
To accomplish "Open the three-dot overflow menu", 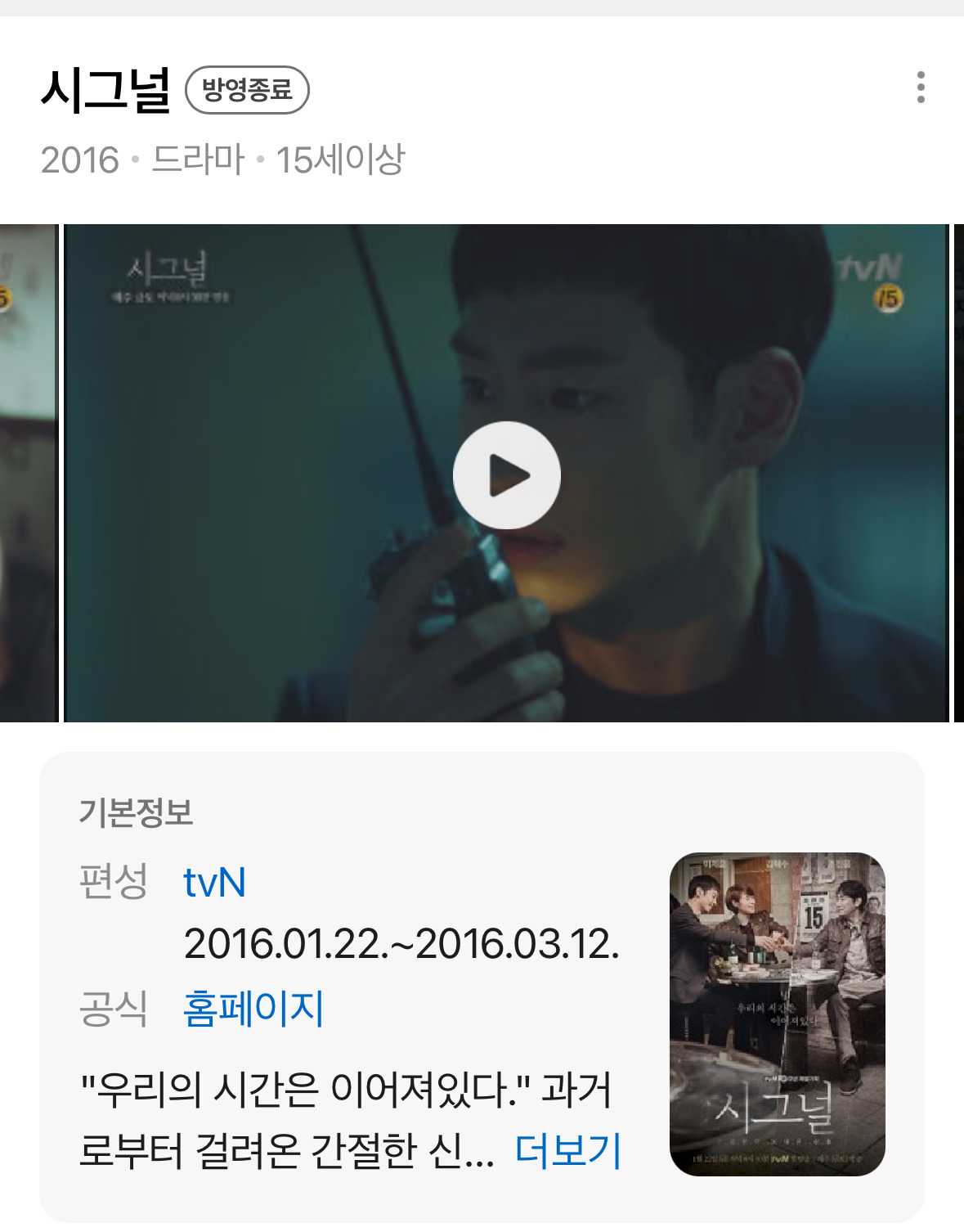I will [x=921, y=88].
